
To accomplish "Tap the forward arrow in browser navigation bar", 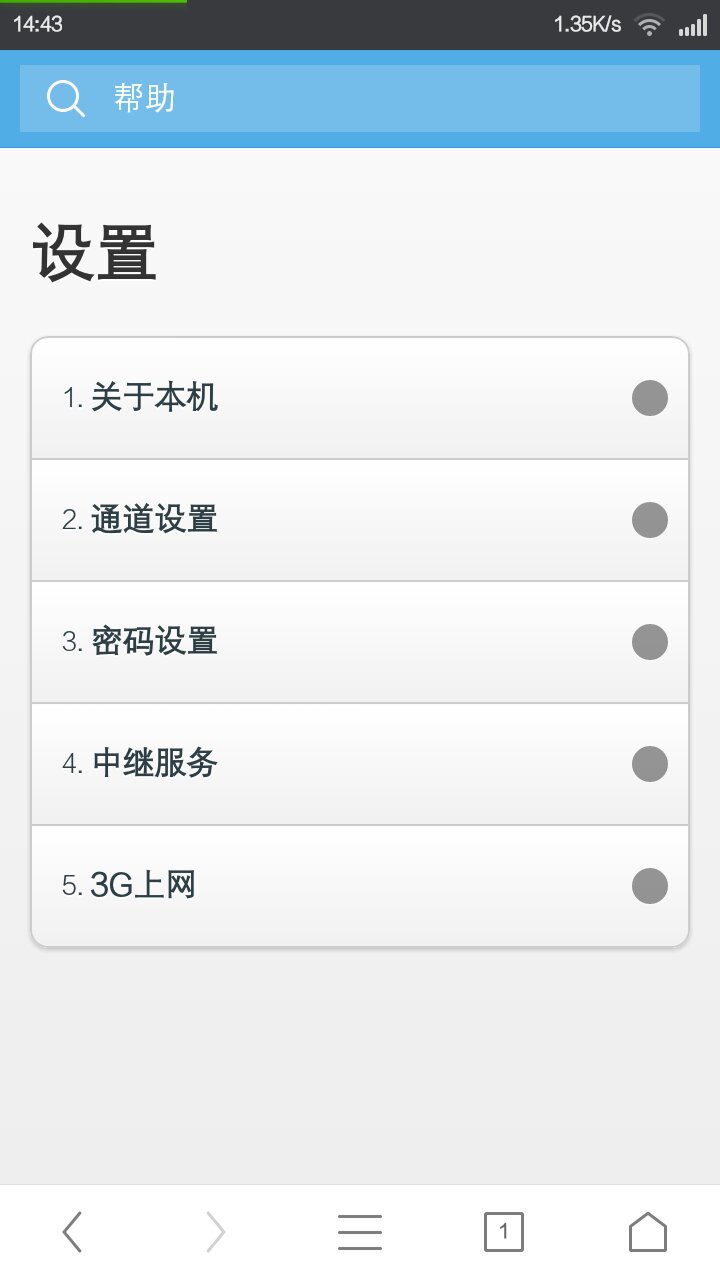I will (x=216, y=1232).
